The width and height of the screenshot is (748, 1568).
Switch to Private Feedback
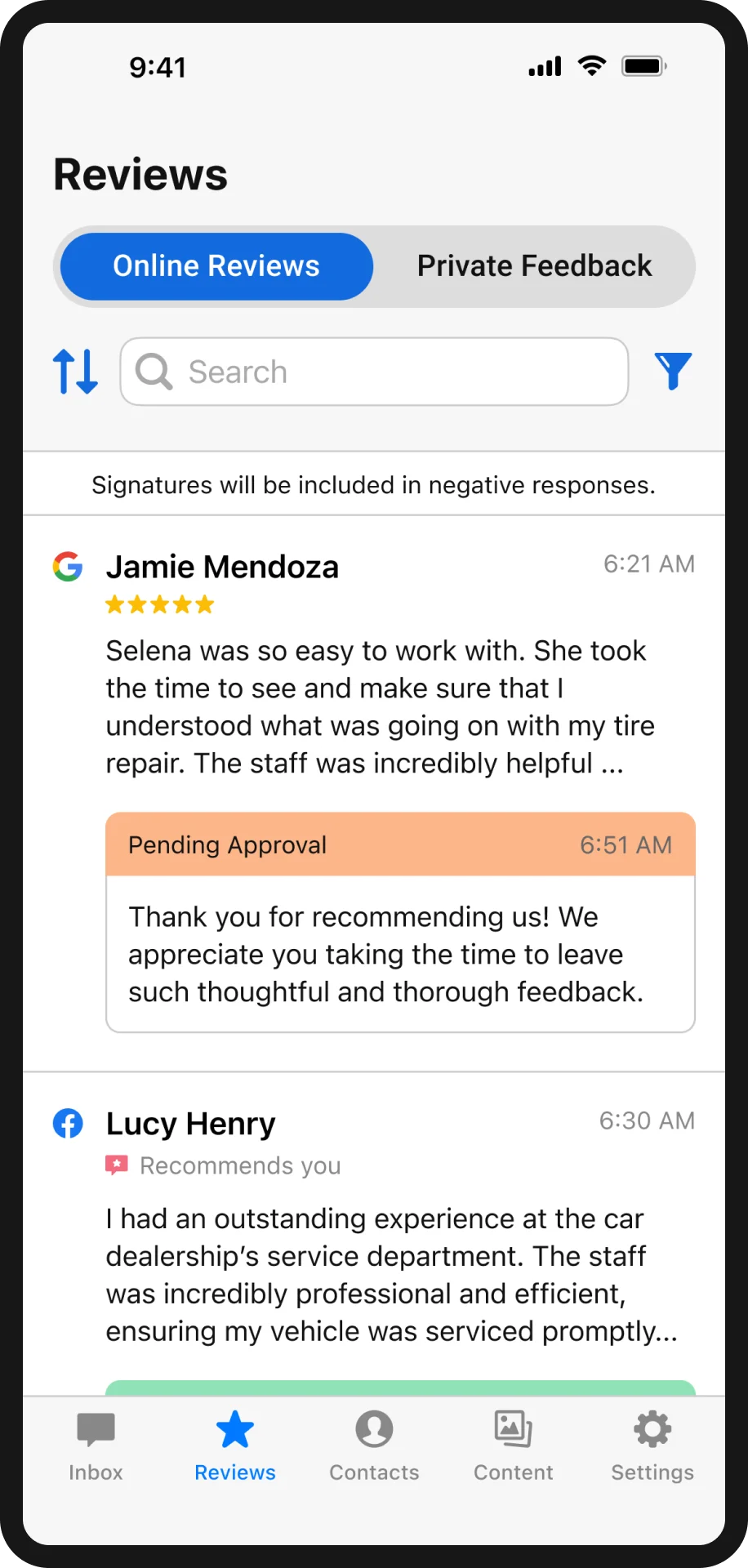(x=534, y=266)
